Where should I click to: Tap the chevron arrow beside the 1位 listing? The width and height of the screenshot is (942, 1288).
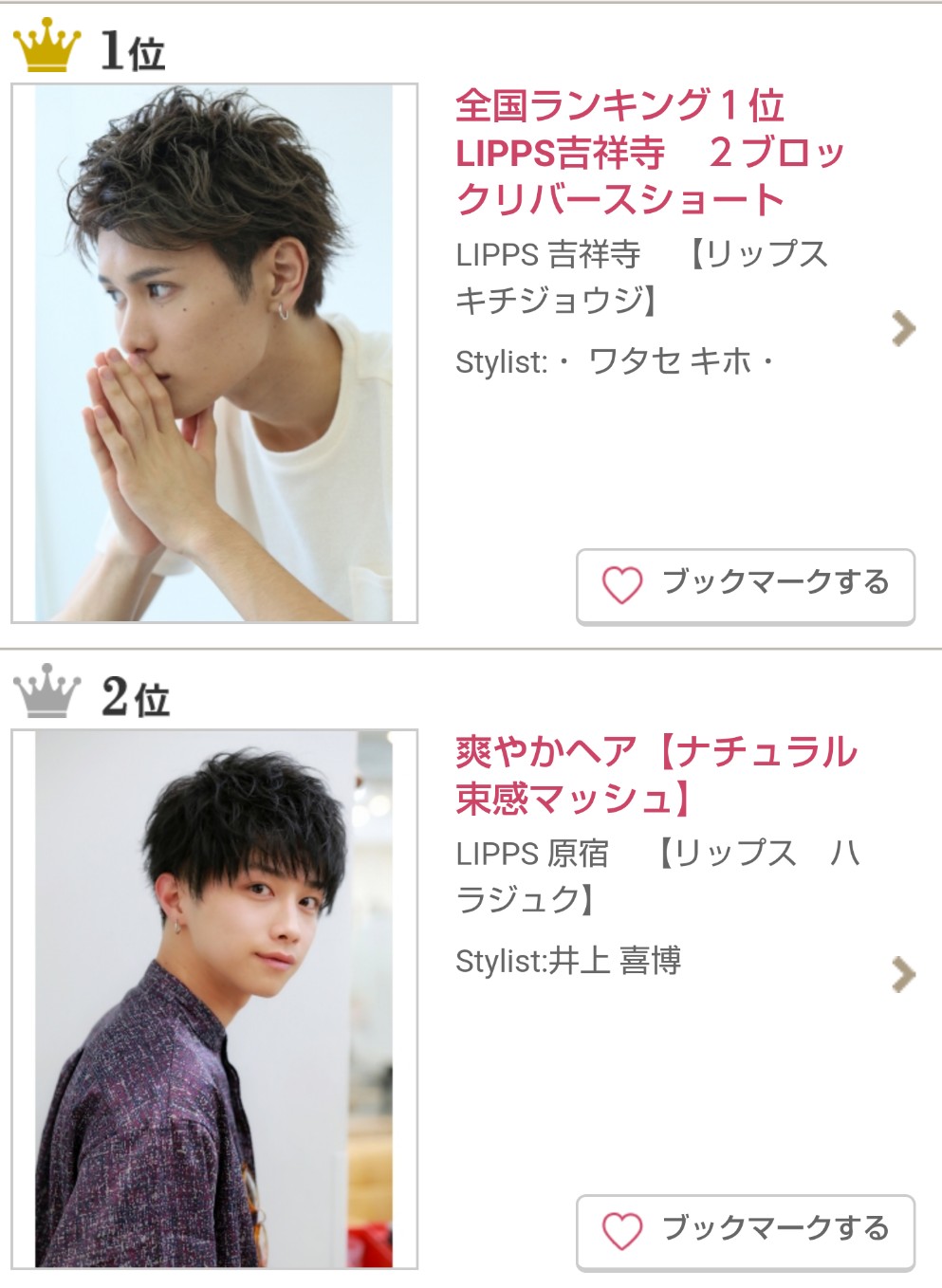click(904, 329)
